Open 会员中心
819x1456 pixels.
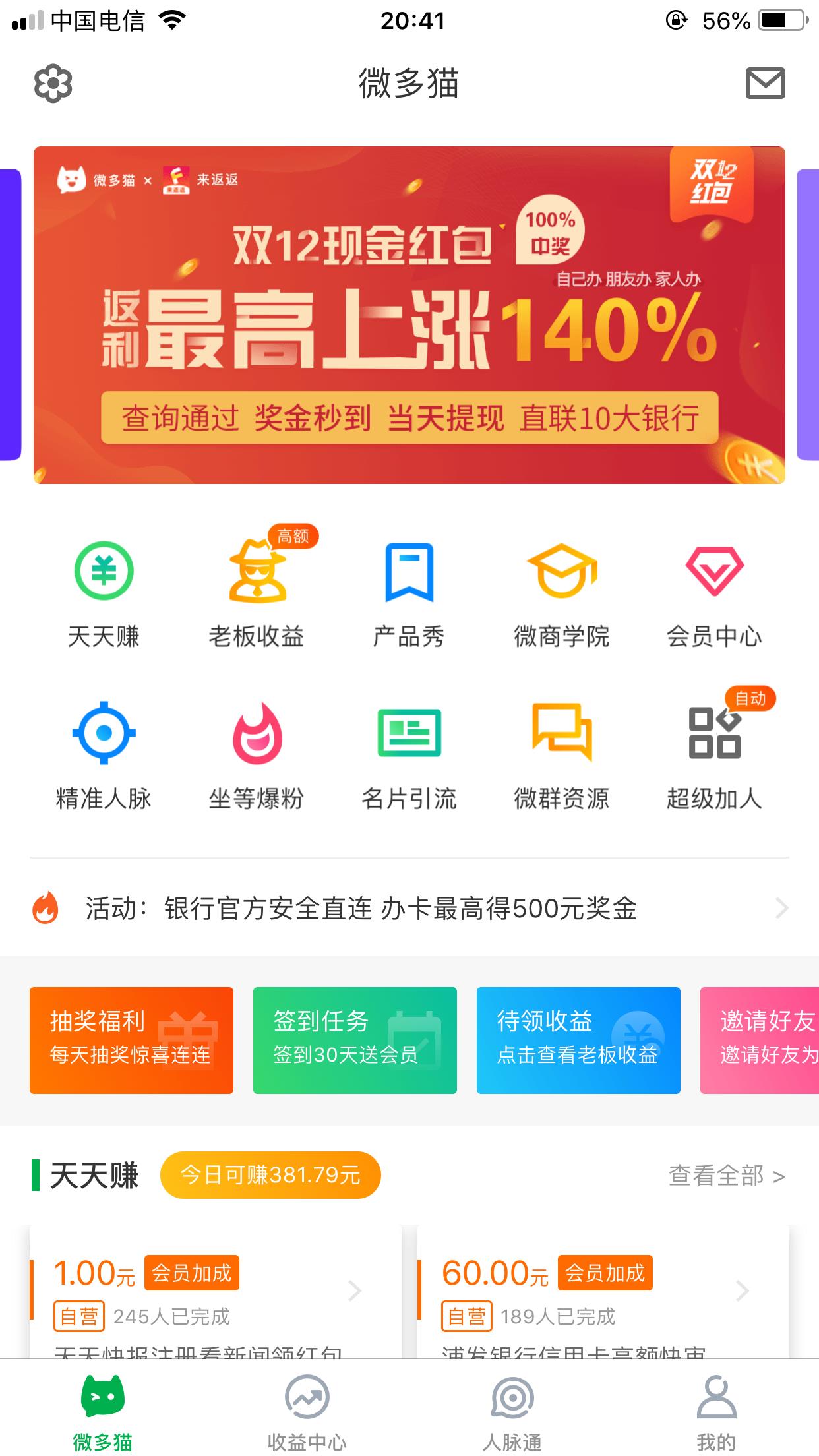coord(714,593)
